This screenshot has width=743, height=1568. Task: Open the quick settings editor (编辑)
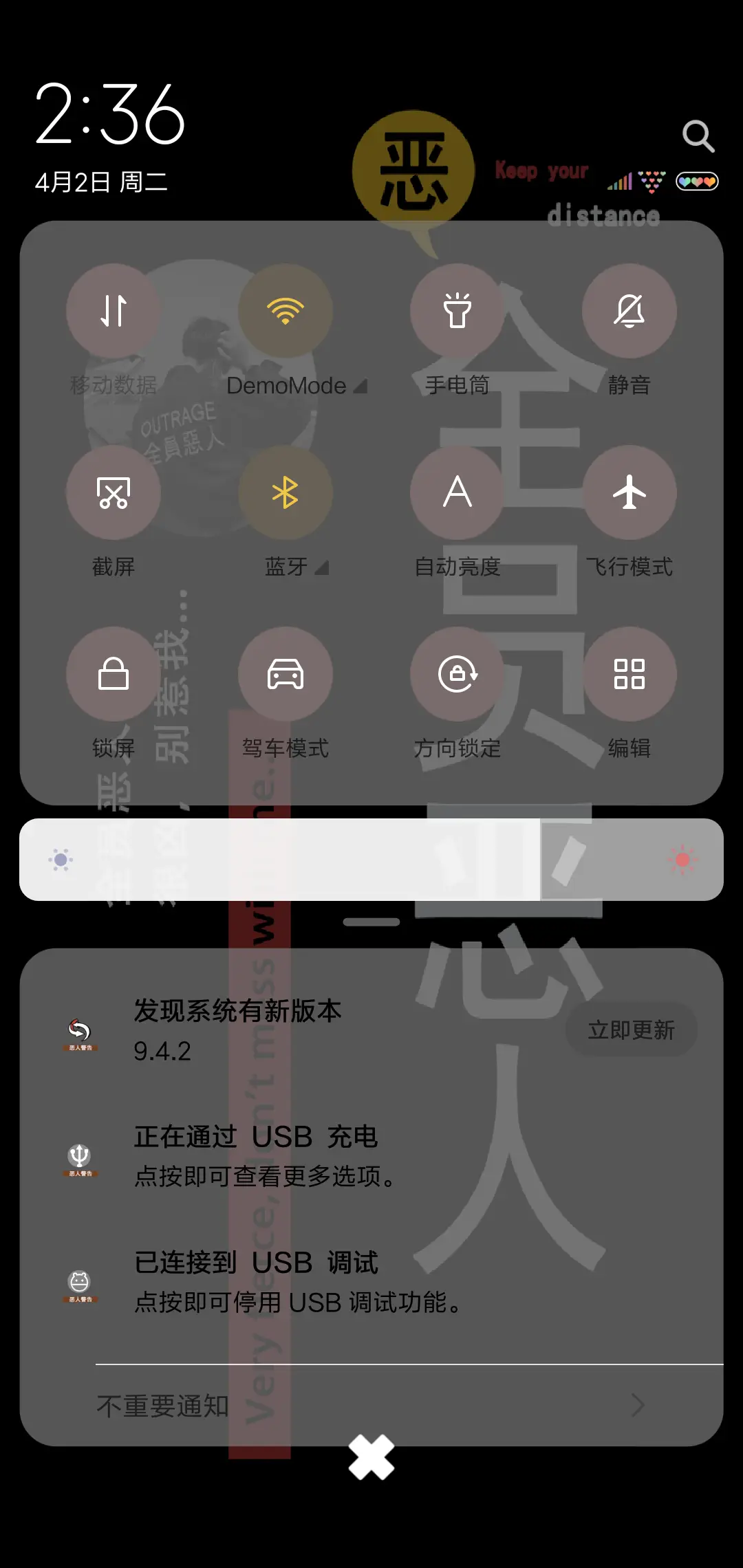(629, 675)
